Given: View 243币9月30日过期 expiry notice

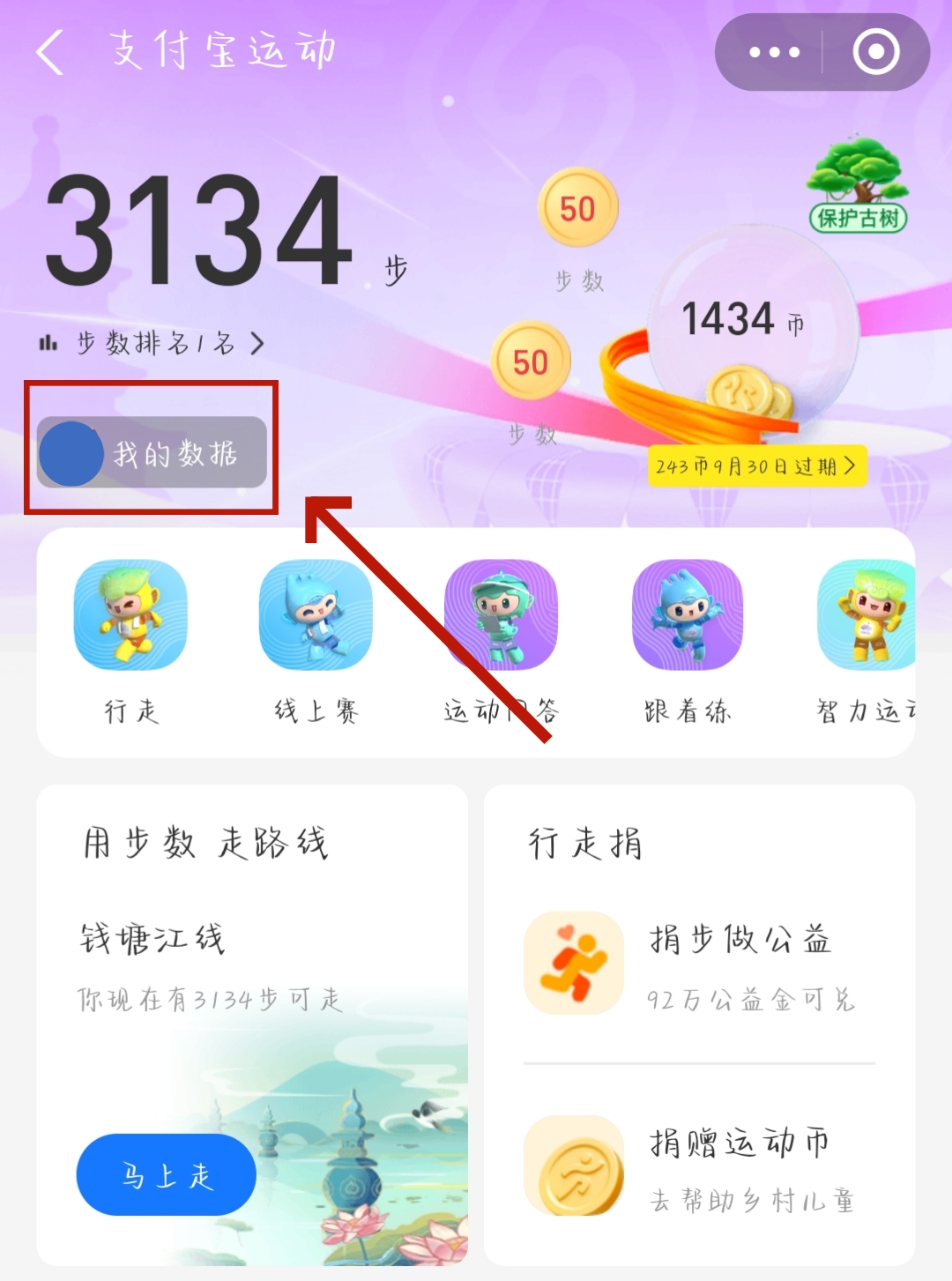Looking at the screenshot, I should point(756,465).
